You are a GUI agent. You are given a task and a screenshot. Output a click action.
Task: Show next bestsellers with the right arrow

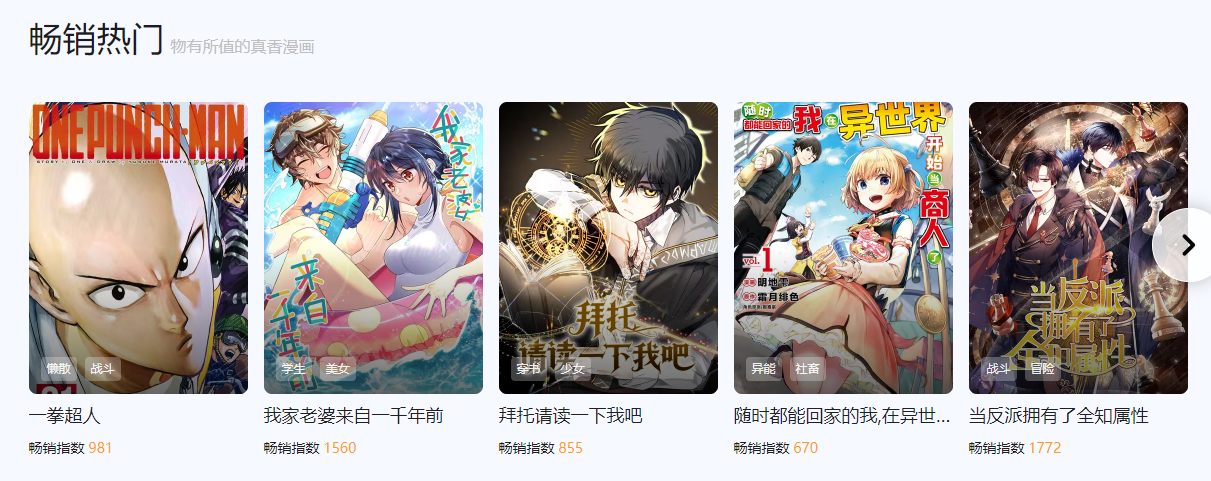pyautogui.click(x=1187, y=245)
